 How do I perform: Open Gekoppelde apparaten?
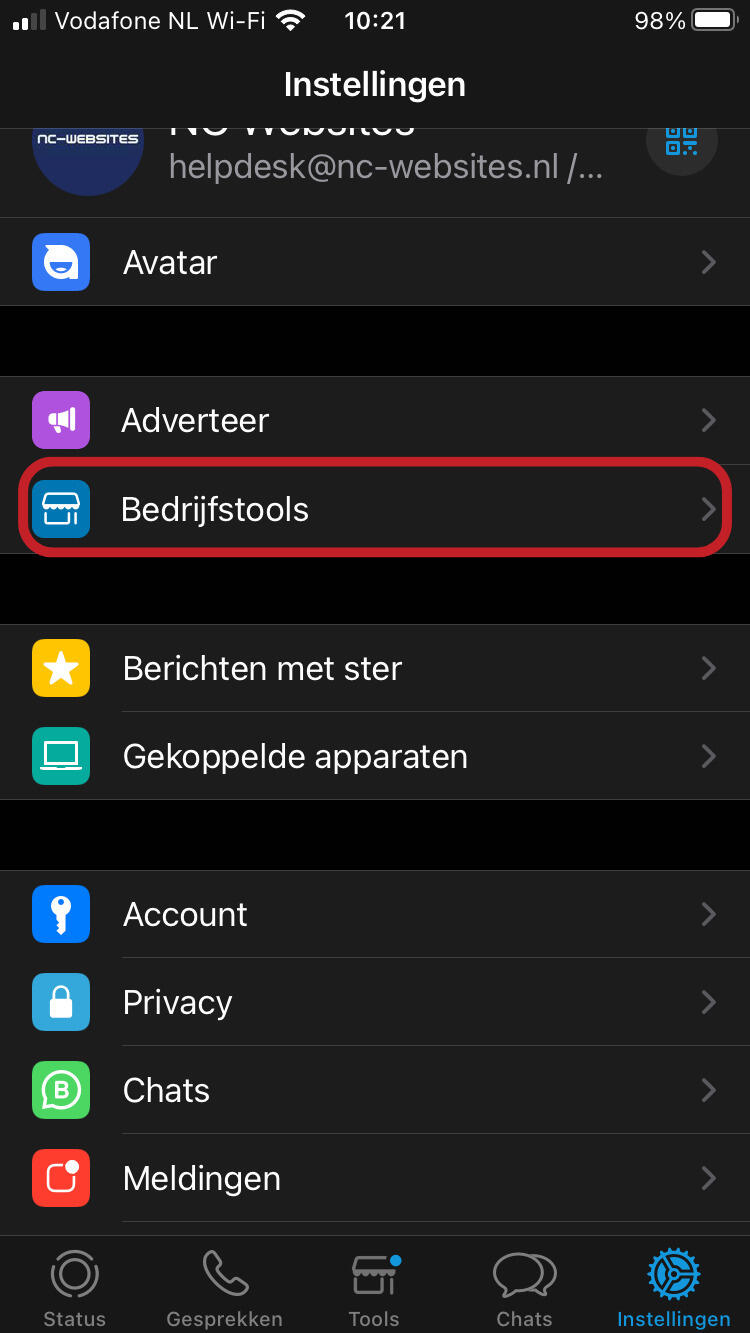click(375, 756)
